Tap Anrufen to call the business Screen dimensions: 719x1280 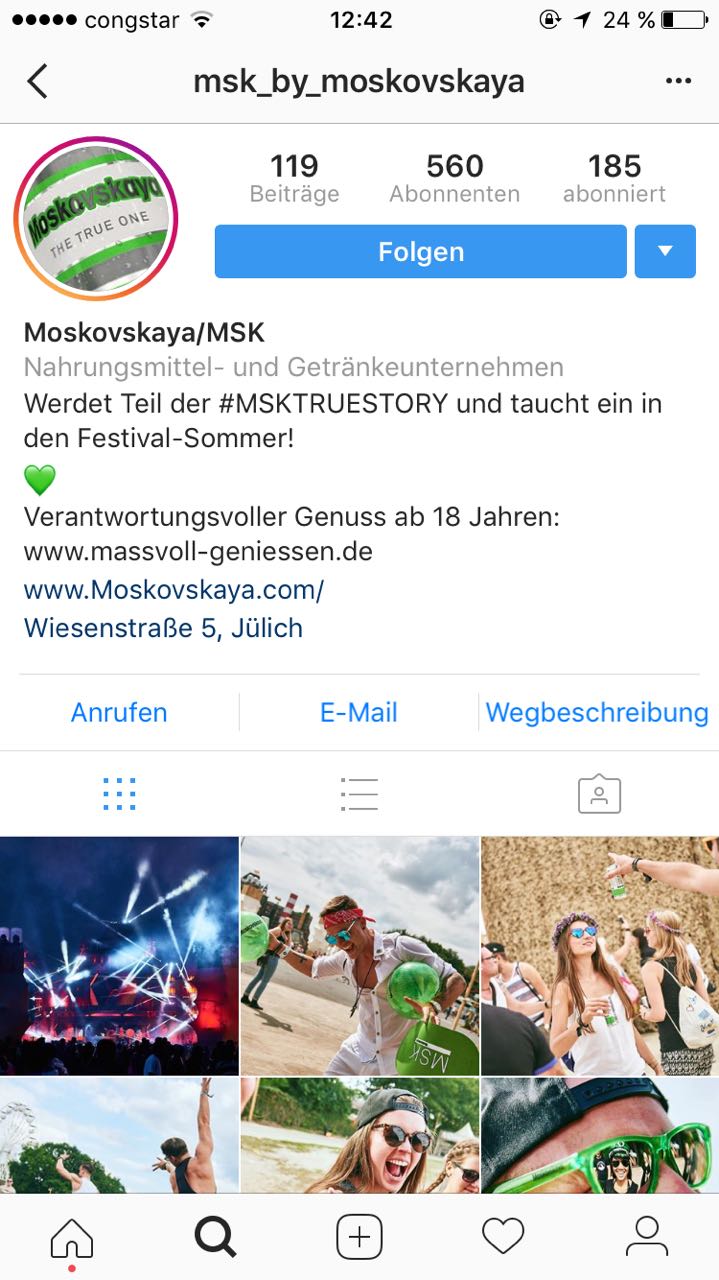[x=119, y=713]
